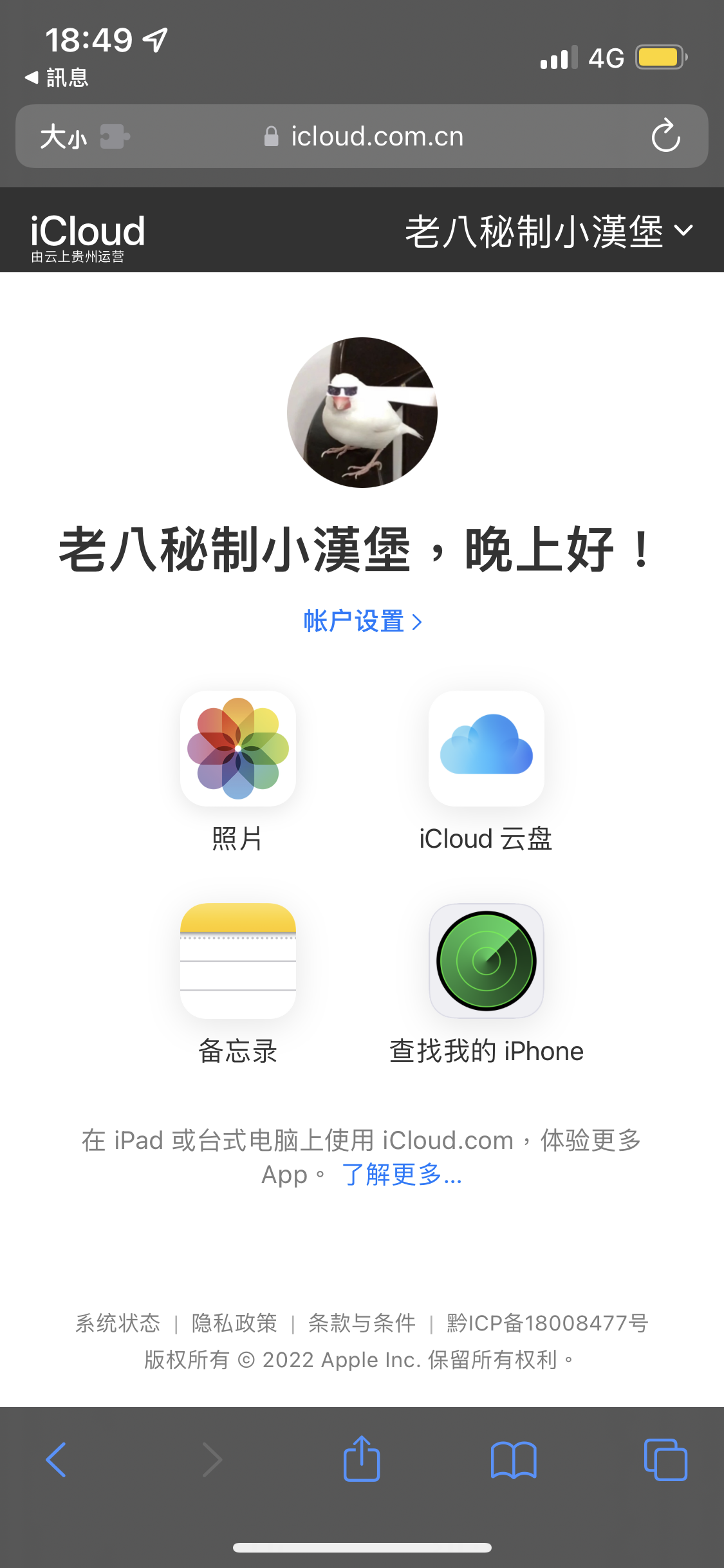Image resolution: width=724 pixels, height=1568 pixels.
Task: Open the 照片 (Photos) app
Action: (x=237, y=749)
